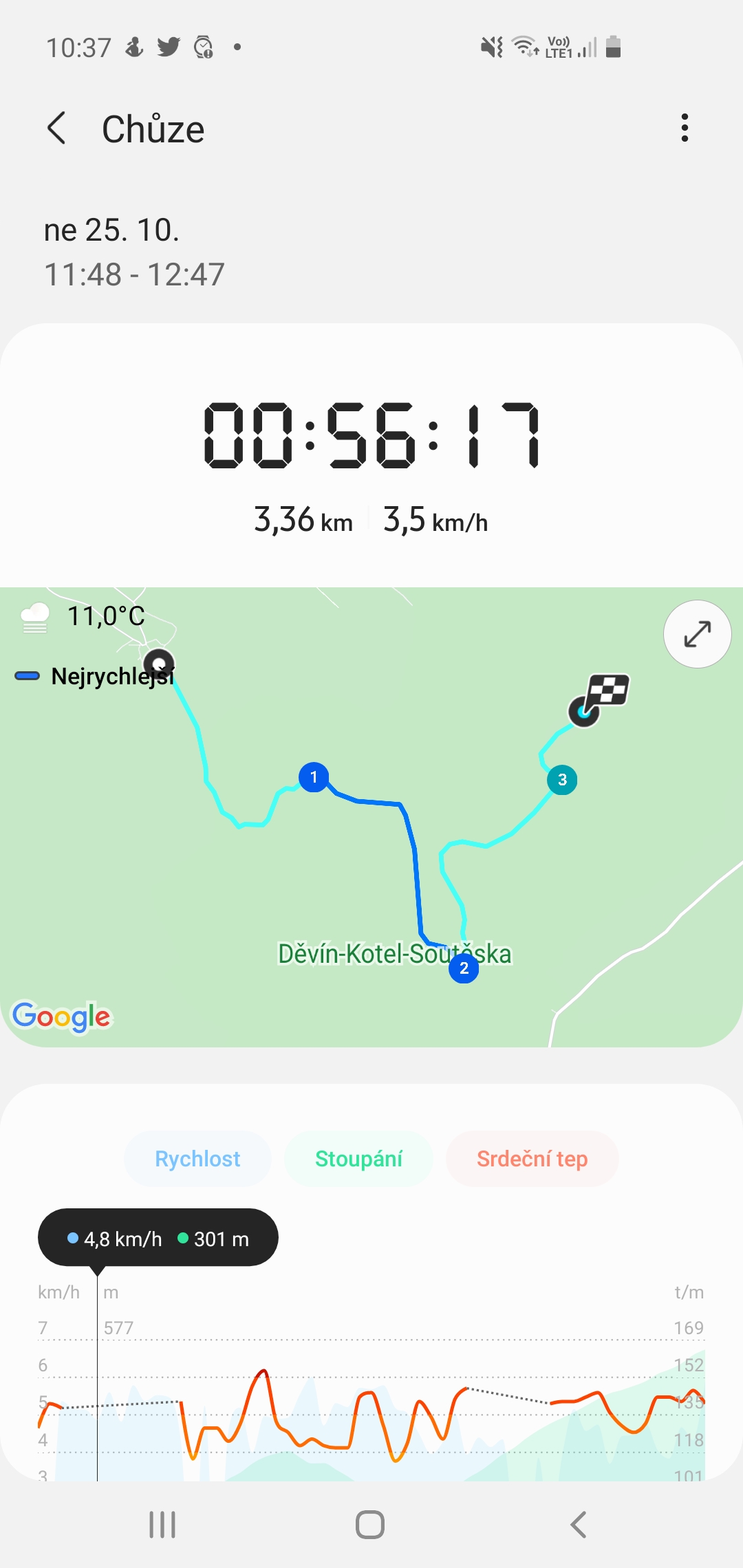
Task: Open recent apps from navigation bar
Action: click(x=163, y=1524)
